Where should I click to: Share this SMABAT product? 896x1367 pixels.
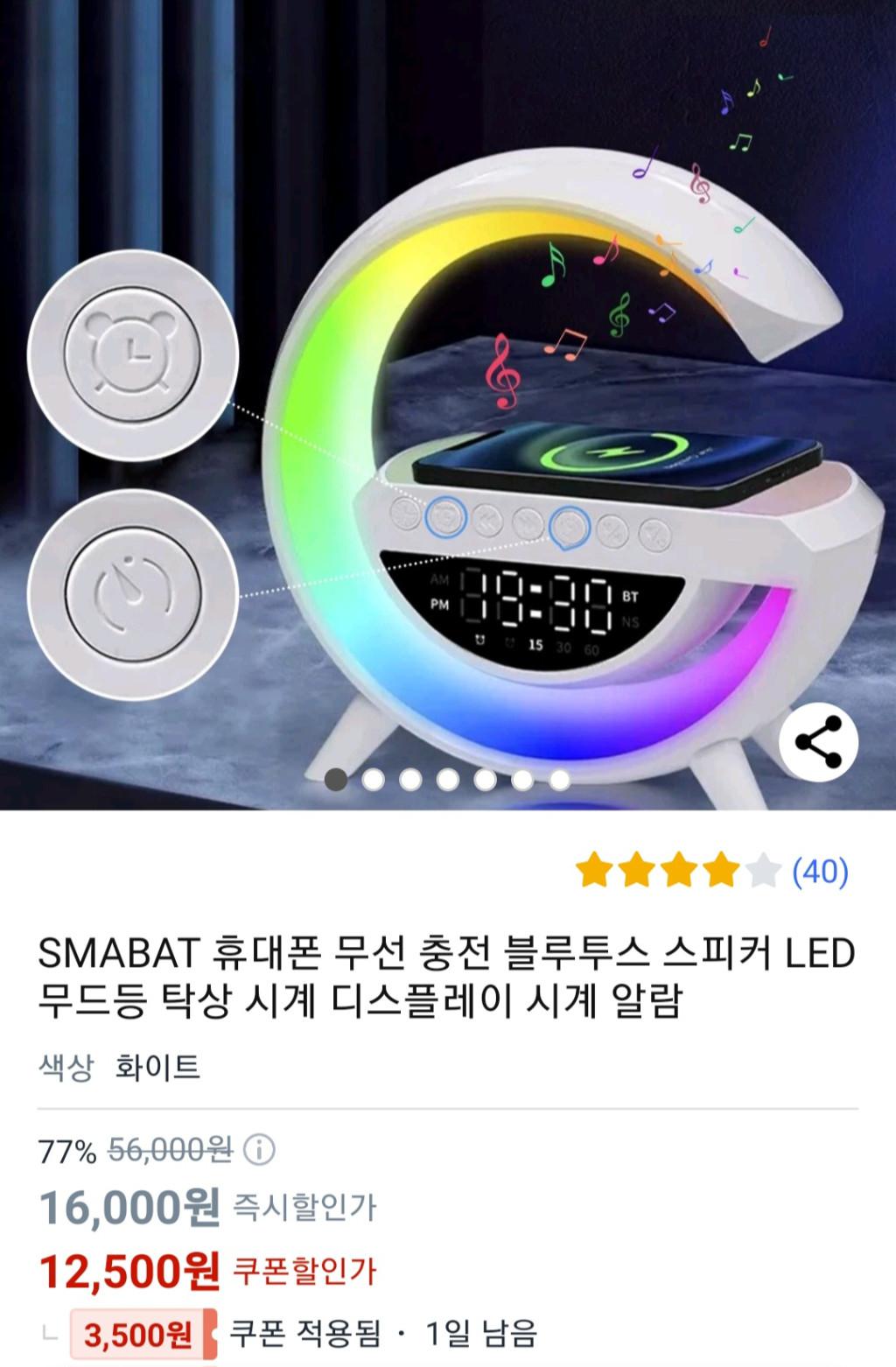[x=818, y=742]
